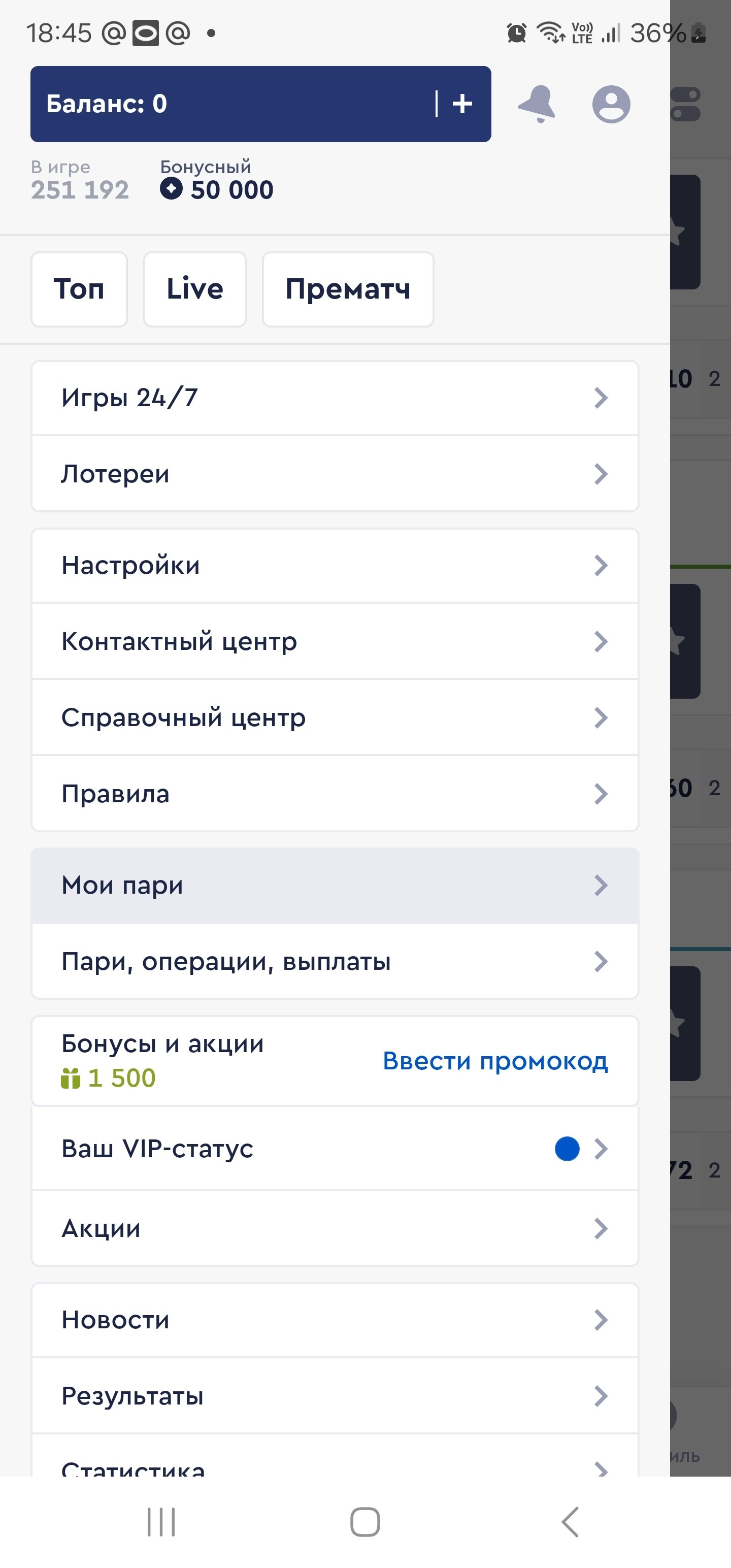
Task: Open Игры 24/7
Action: coord(335,398)
